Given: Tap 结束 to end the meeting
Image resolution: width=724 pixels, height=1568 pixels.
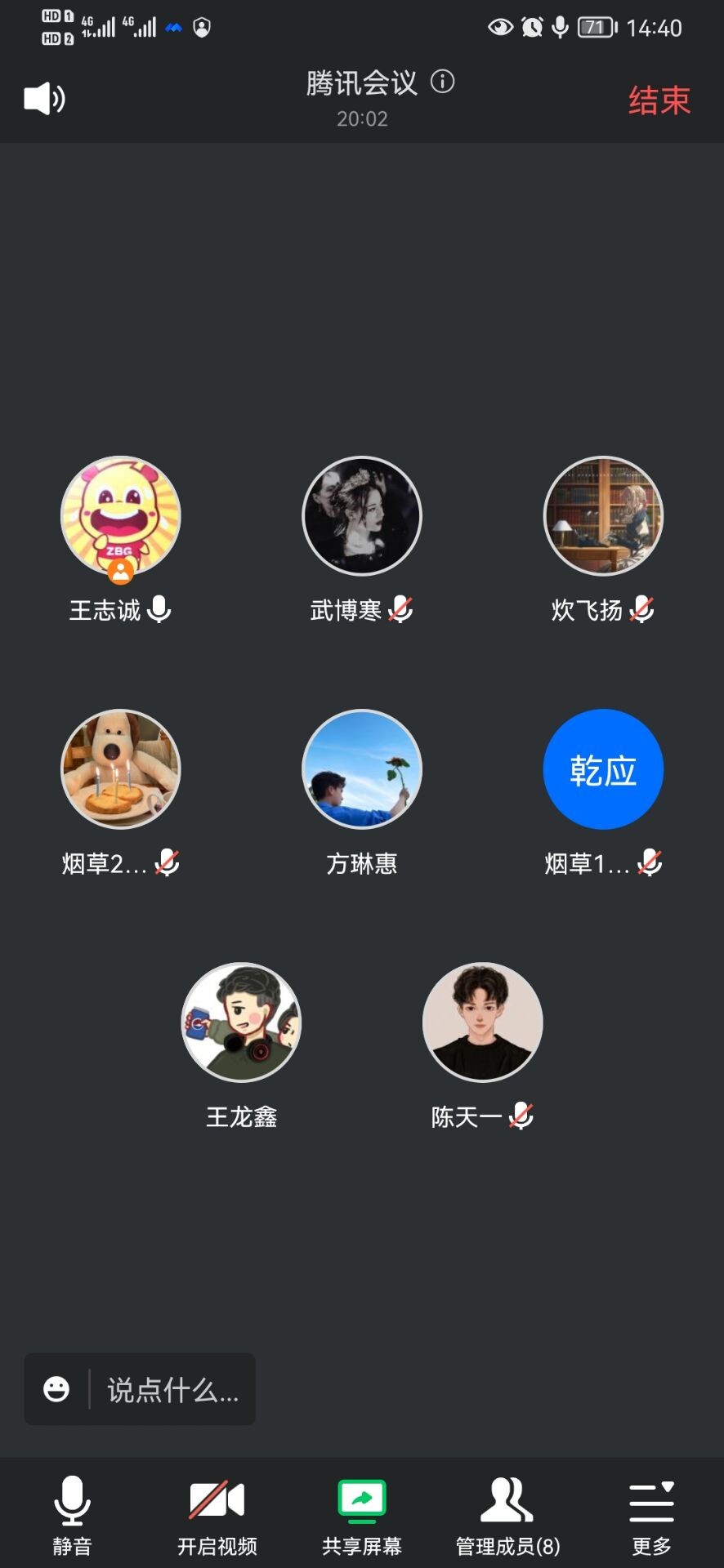Looking at the screenshot, I should pyautogui.click(x=659, y=98).
